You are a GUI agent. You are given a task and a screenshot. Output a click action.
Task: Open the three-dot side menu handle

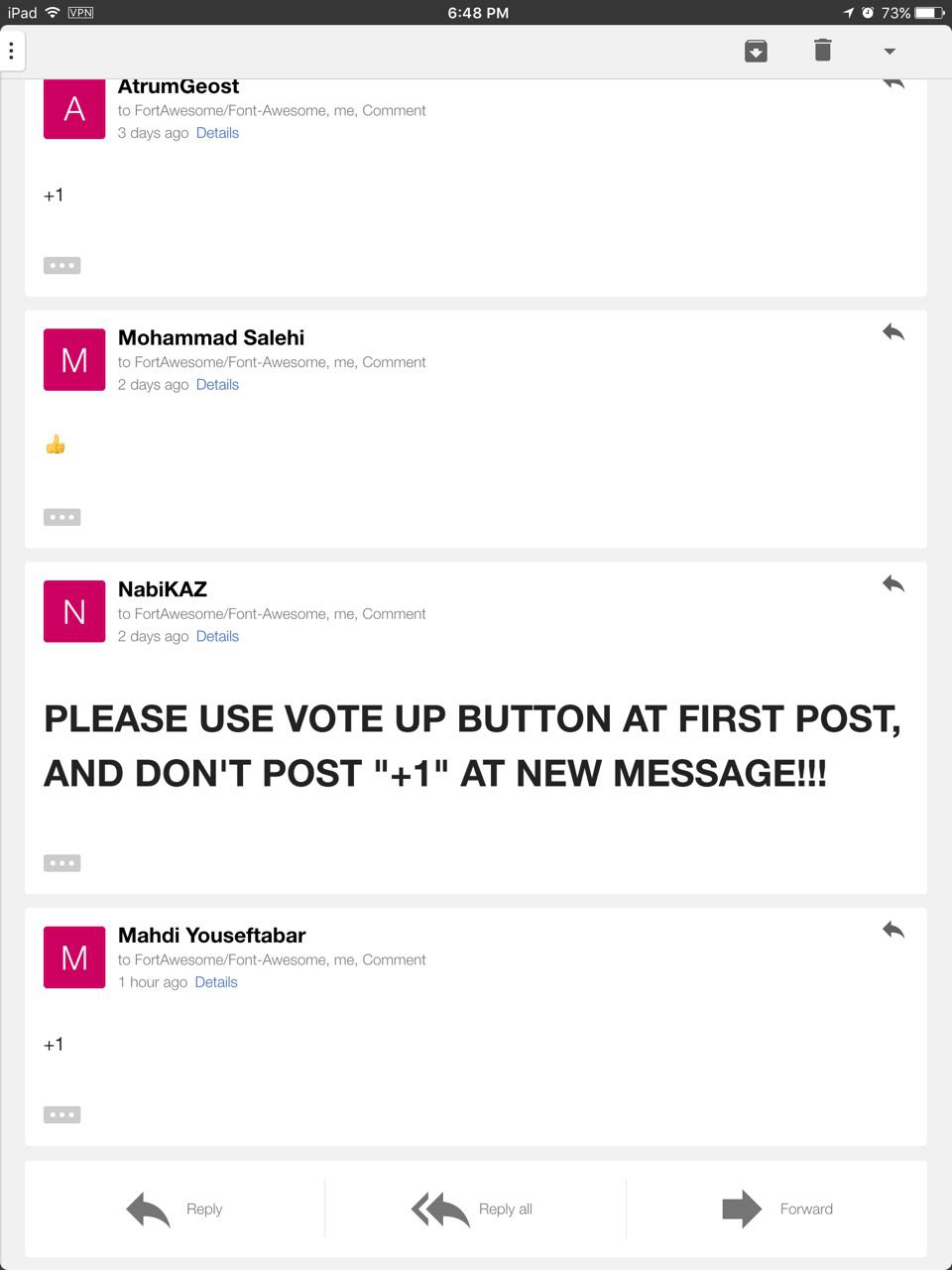coord(11,51)
